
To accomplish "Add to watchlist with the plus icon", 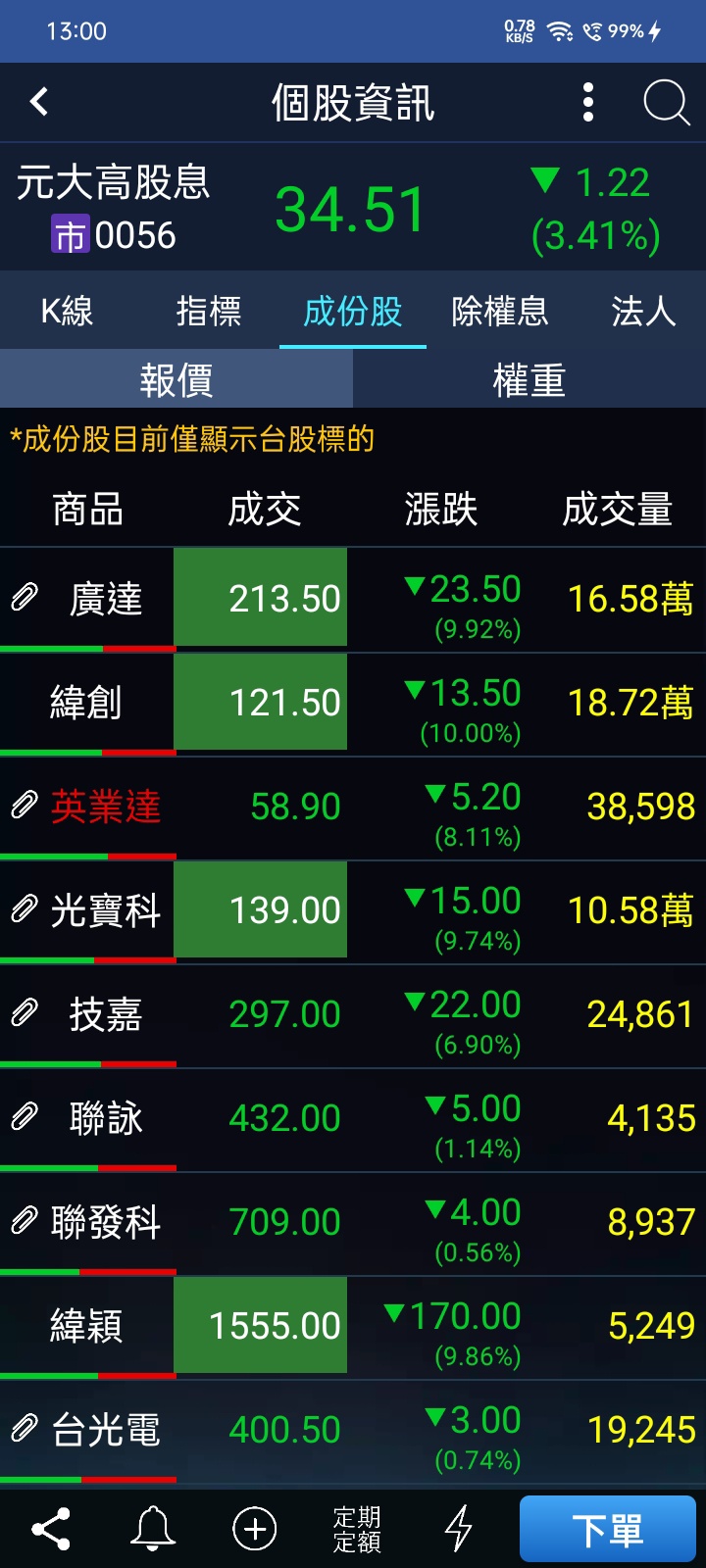I will click(255, 1529).
